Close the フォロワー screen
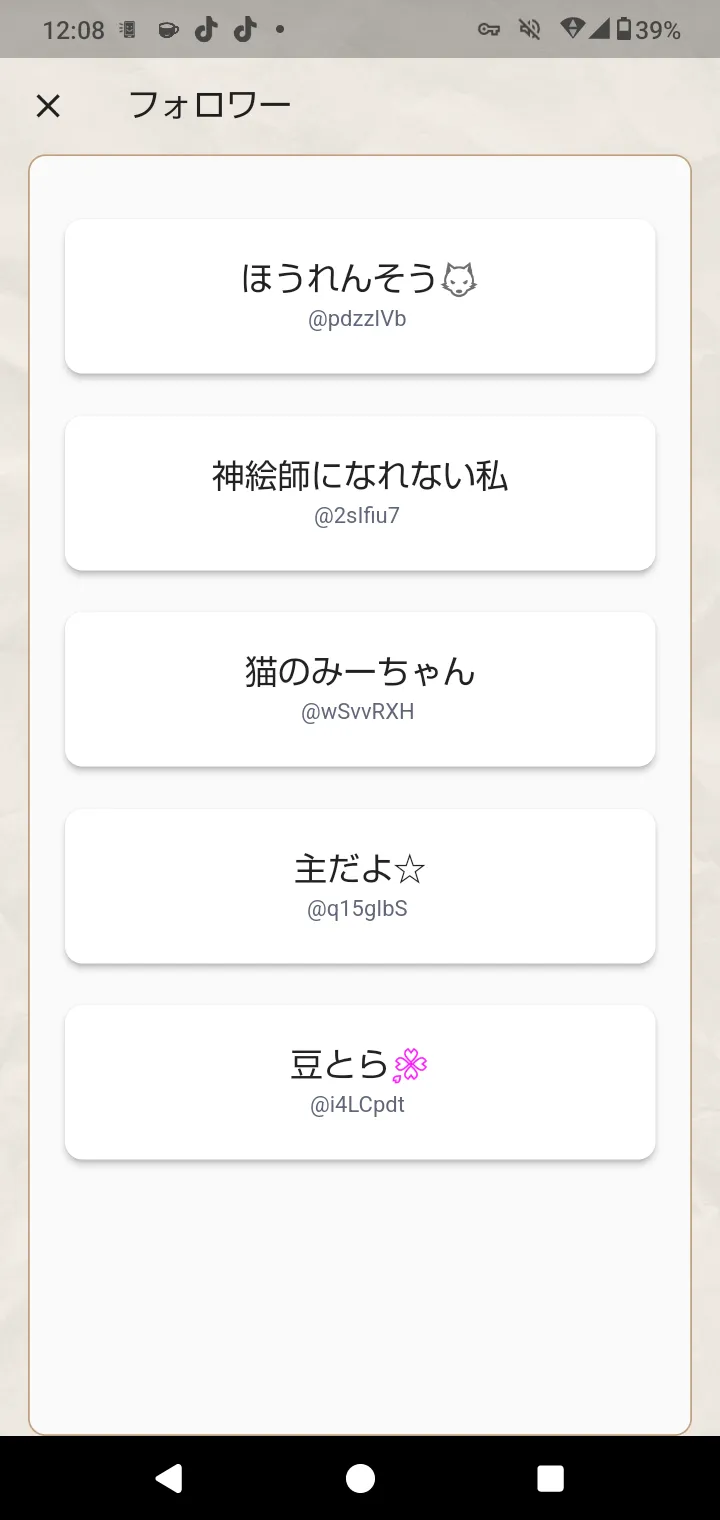 (48, 105)
